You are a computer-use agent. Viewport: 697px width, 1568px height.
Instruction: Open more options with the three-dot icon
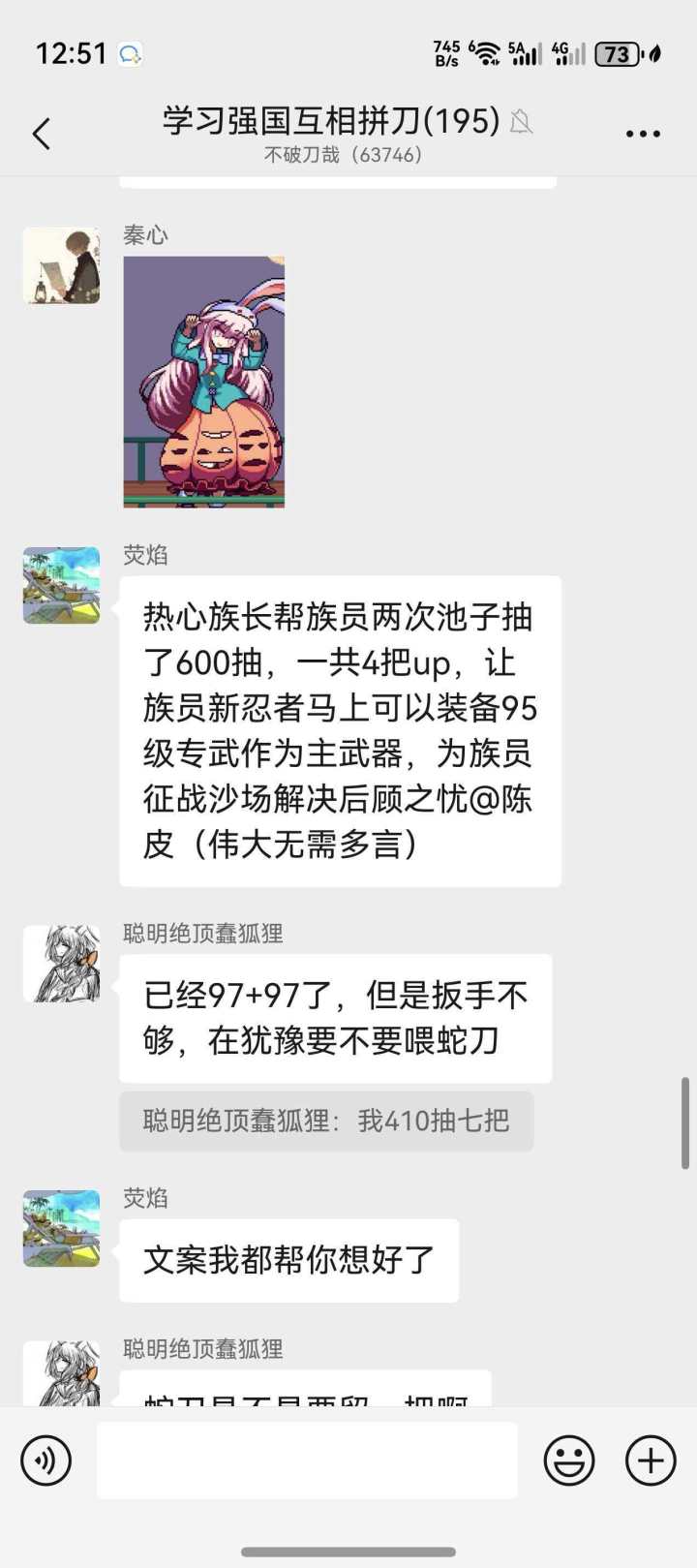[642, 133]
